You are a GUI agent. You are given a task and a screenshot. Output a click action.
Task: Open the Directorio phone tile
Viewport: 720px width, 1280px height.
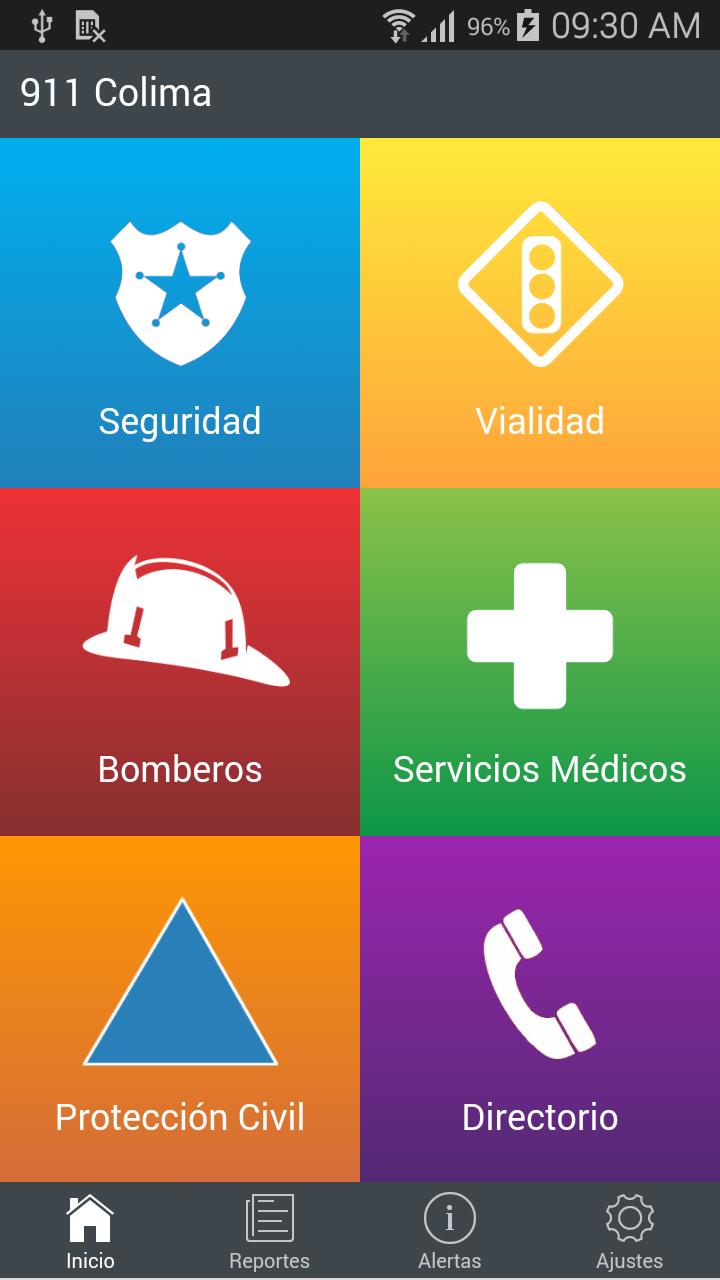pyautogui.click(x=540, y=1010)
